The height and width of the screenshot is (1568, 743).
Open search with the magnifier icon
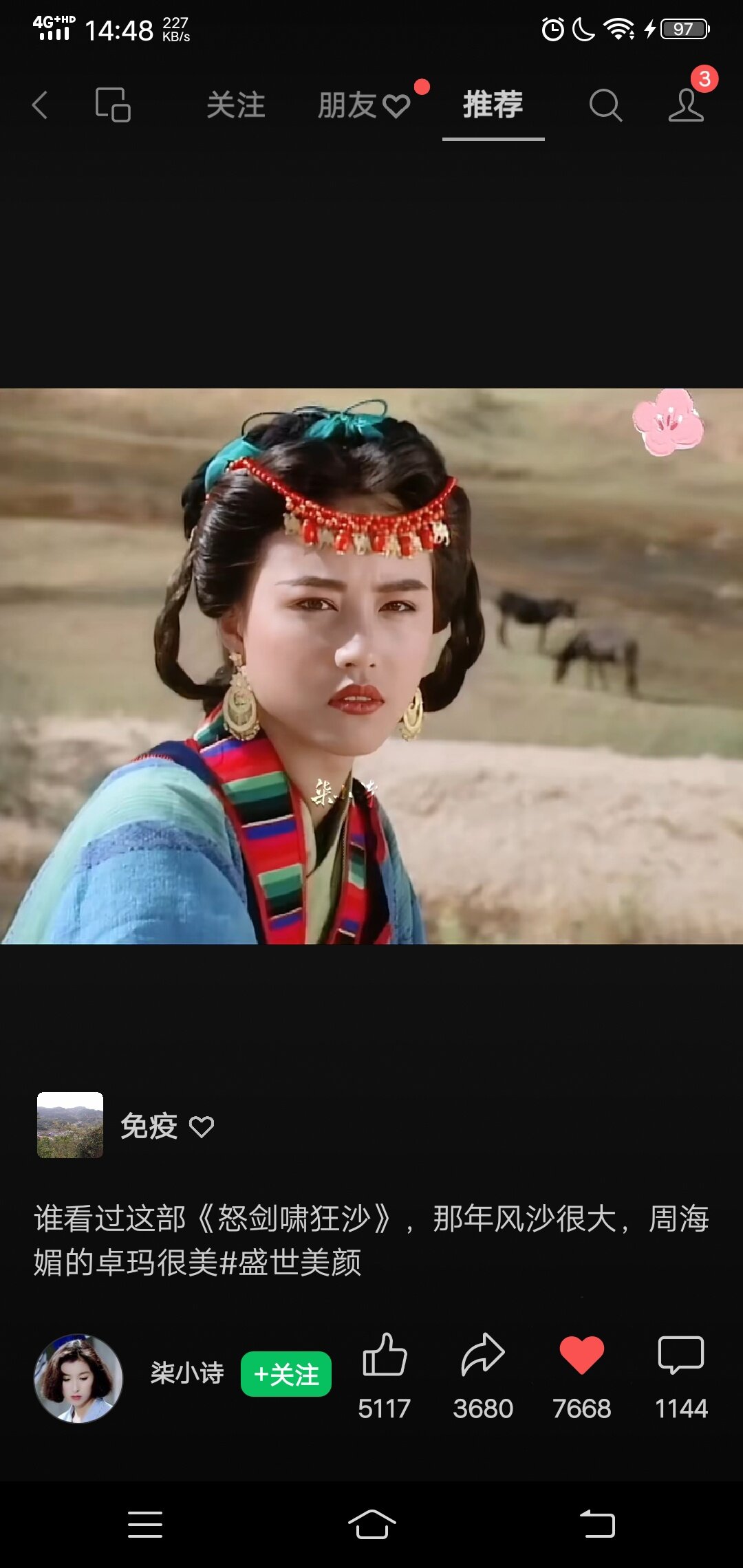click(x=605, y=105)
